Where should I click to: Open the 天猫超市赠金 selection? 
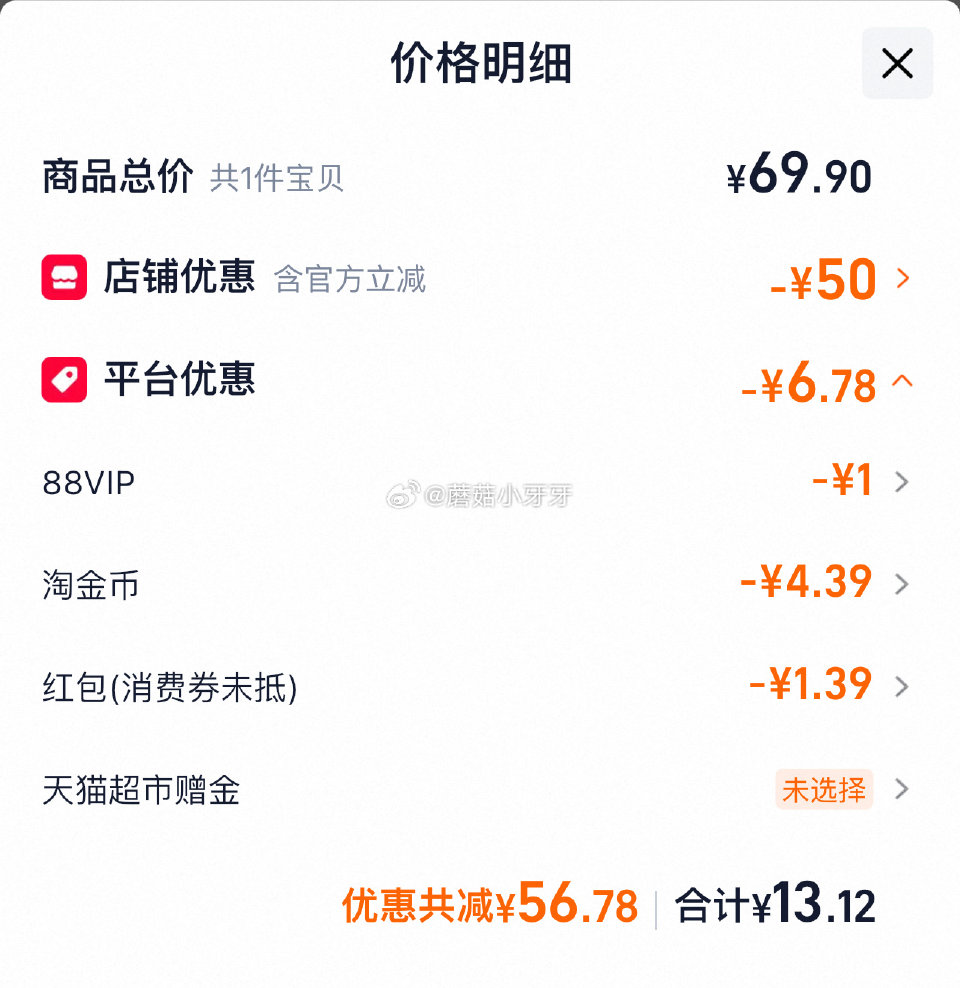(905, 790)
